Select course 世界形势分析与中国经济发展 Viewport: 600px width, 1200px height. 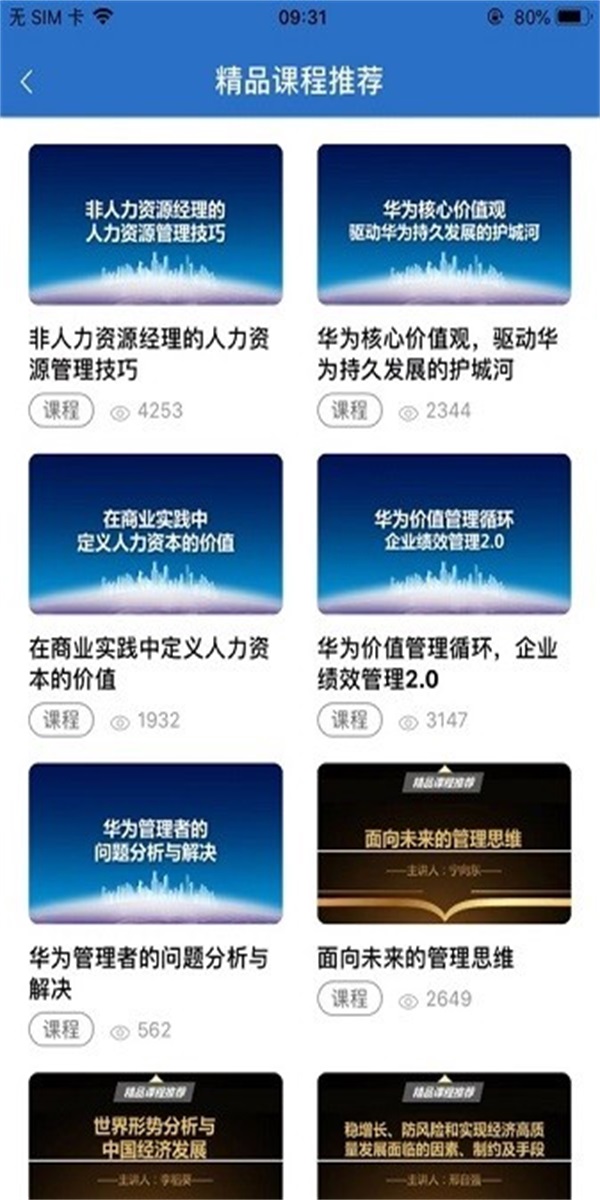click(155, 1135)
